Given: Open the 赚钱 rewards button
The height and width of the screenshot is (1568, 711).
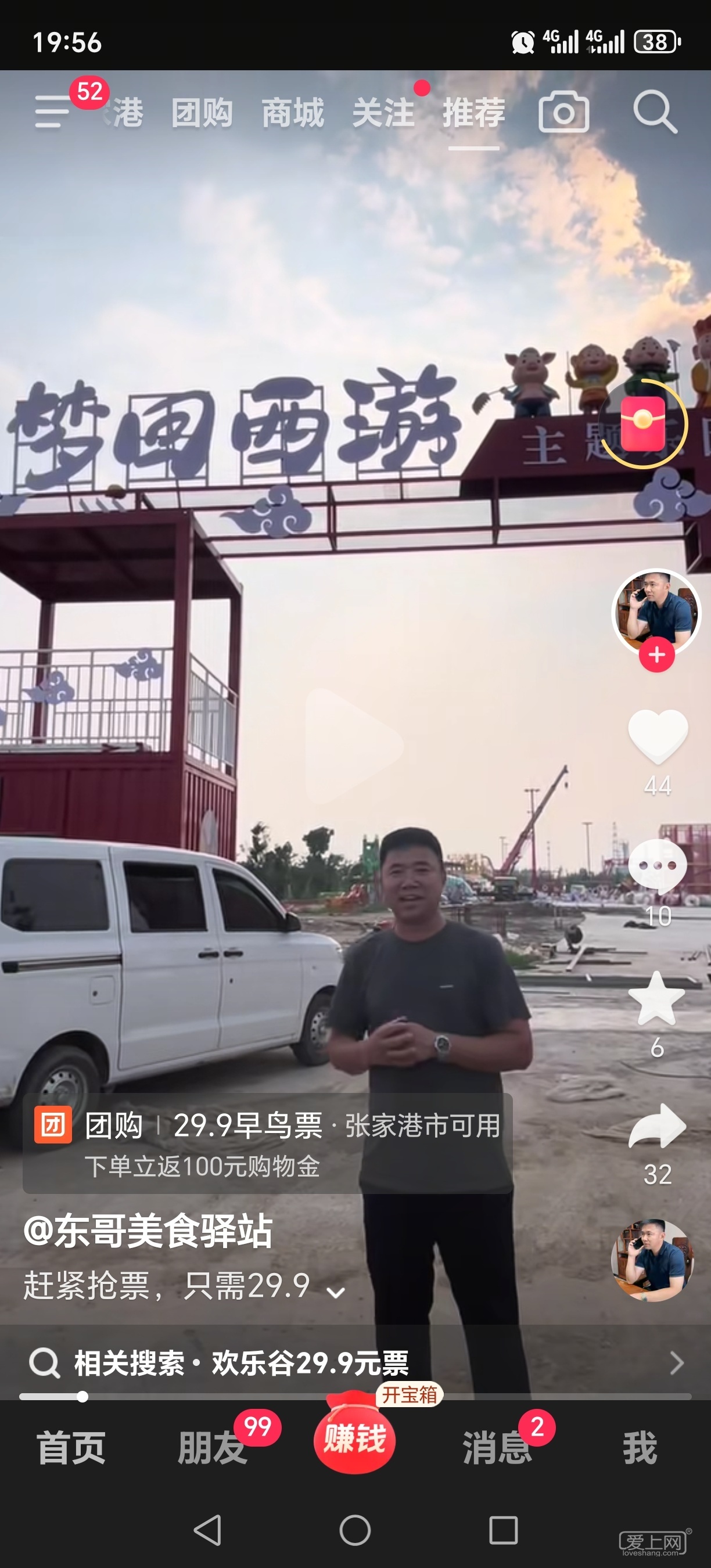Looking at the screenshot, I should coord(354,1440).
